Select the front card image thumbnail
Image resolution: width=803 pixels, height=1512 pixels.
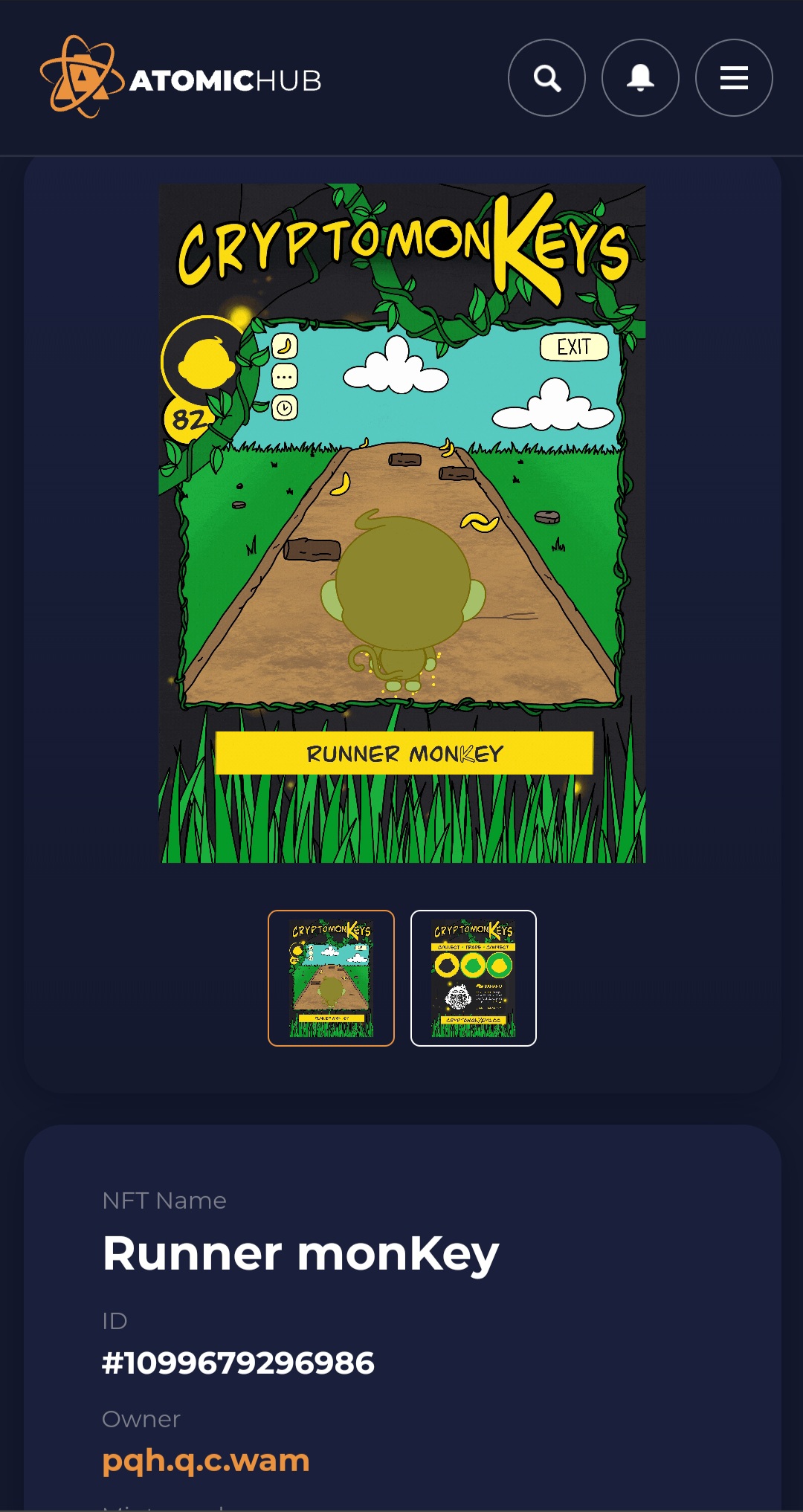click(x=331, y=978)
